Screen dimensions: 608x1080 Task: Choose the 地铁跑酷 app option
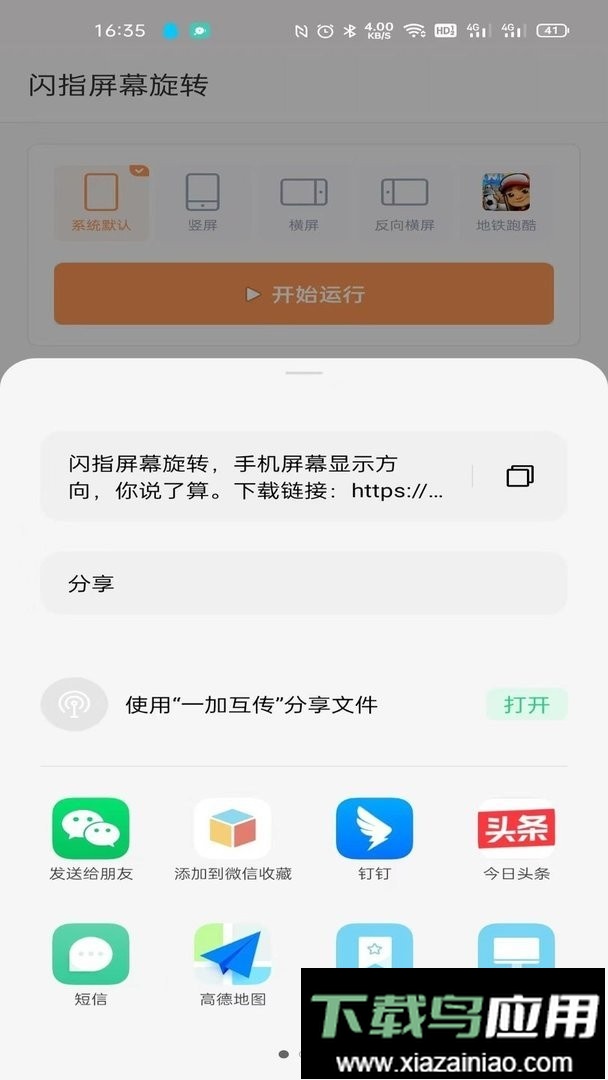[506, 201]
